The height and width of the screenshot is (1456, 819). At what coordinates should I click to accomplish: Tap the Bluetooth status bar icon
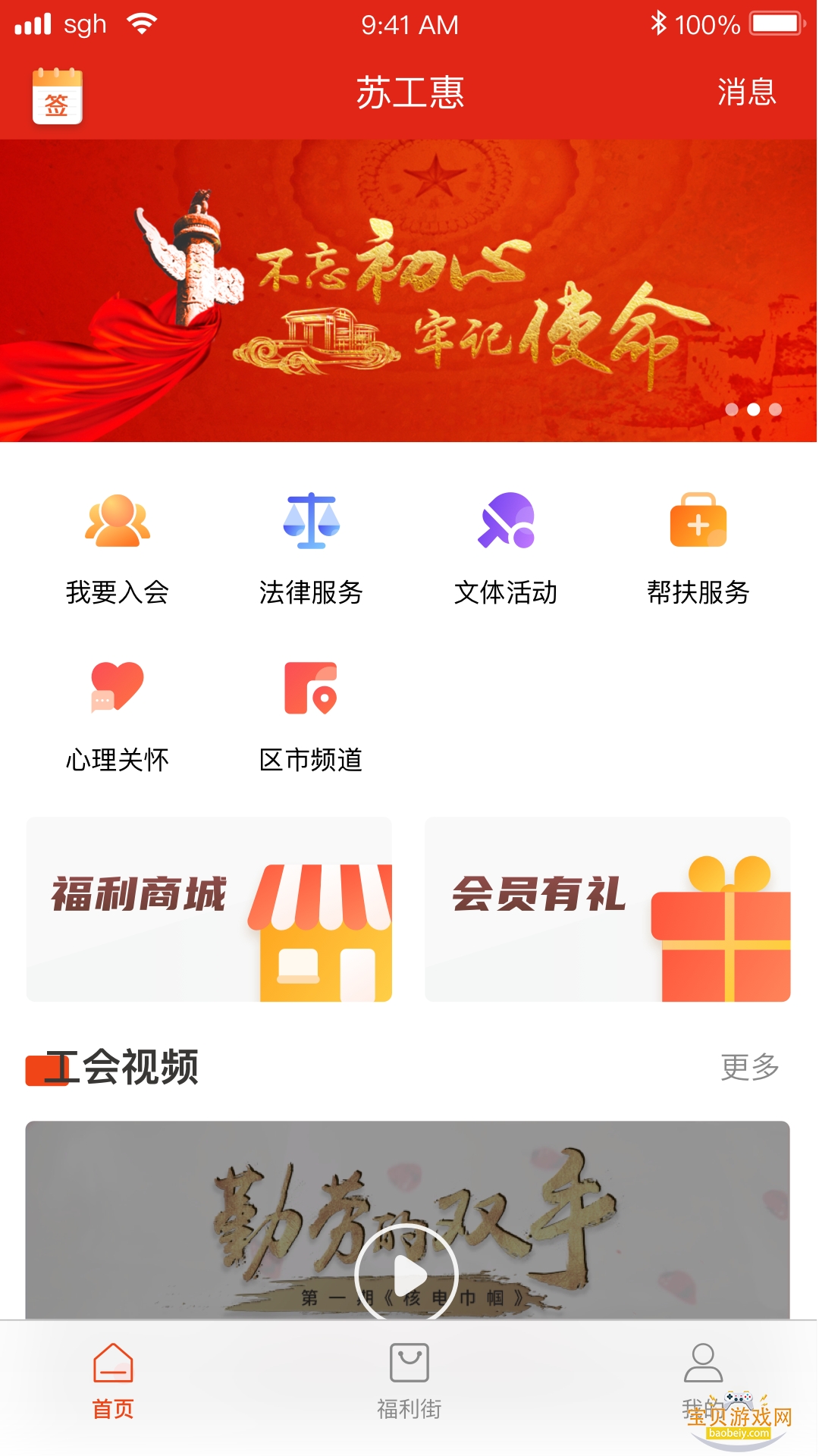point(659,23)
